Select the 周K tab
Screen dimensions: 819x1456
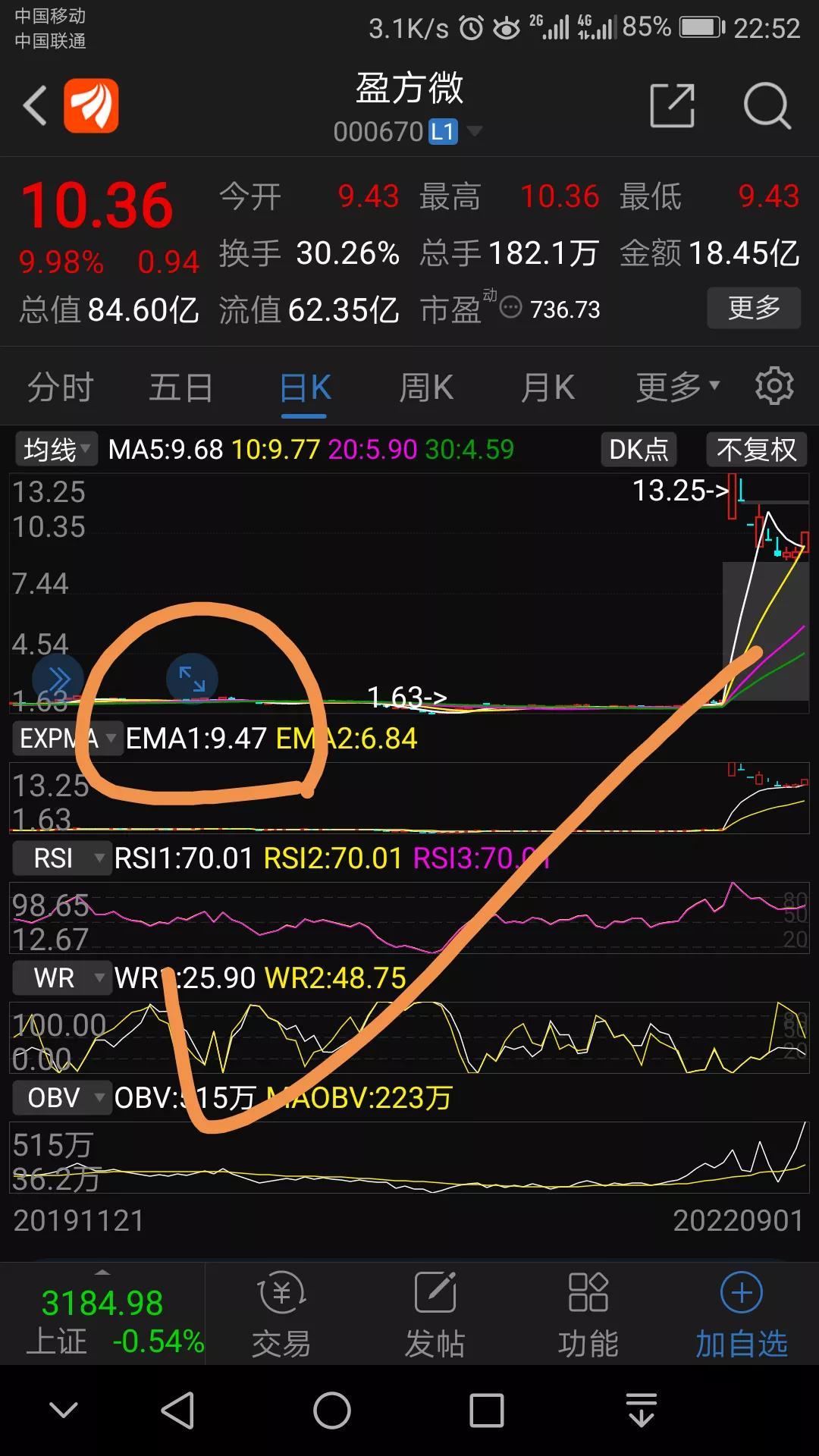426,388
